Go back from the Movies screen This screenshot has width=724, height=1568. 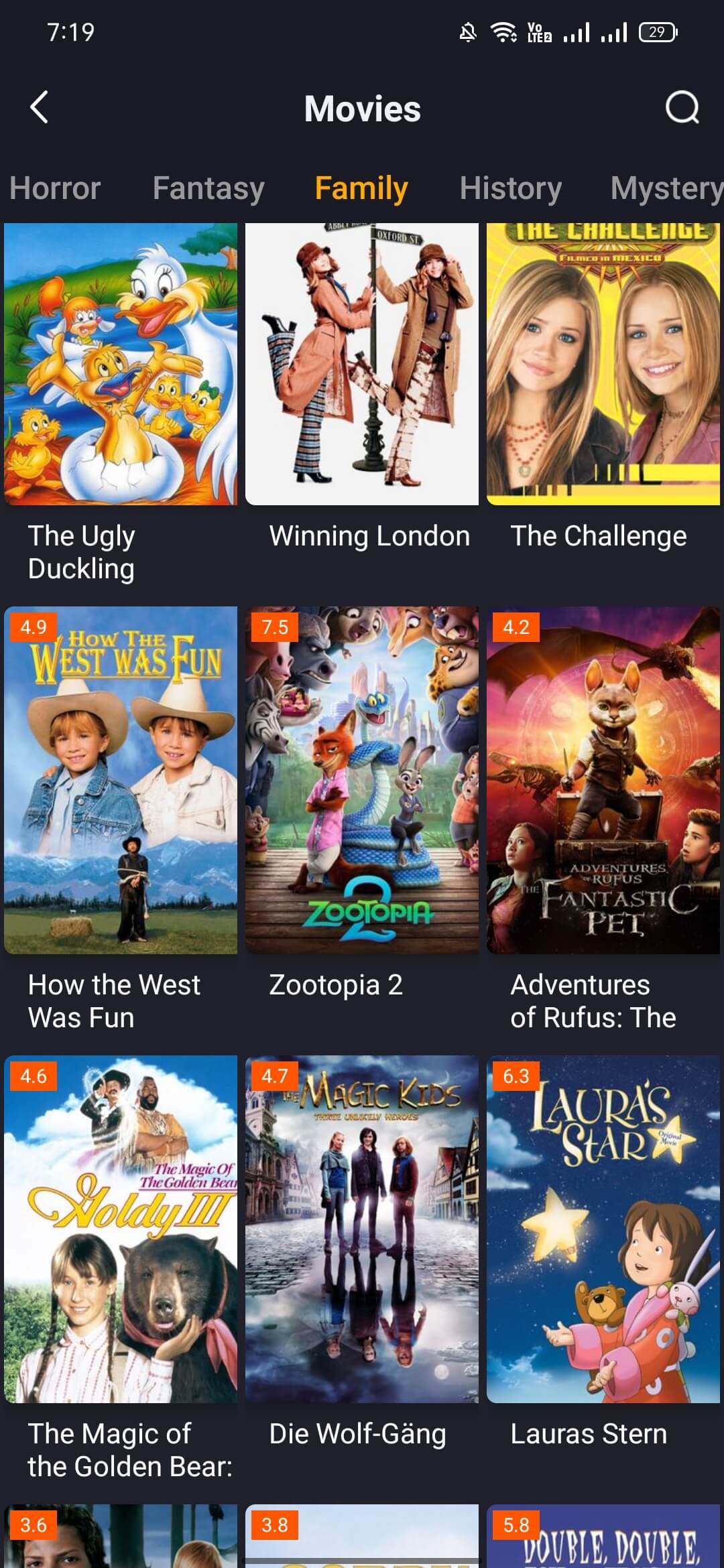click(x=40, y=107)
